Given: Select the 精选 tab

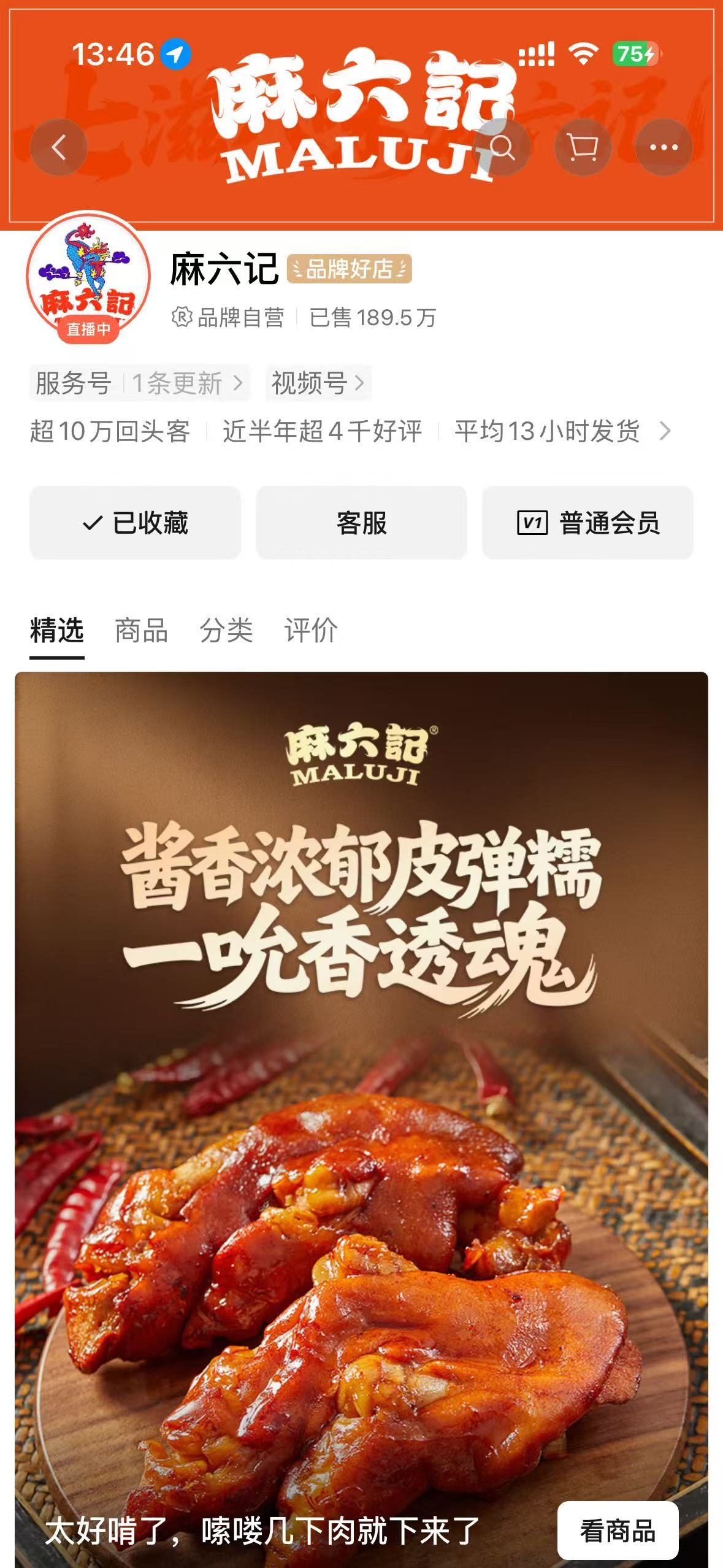Looking at the screenshot, I should tap(56, 631).
